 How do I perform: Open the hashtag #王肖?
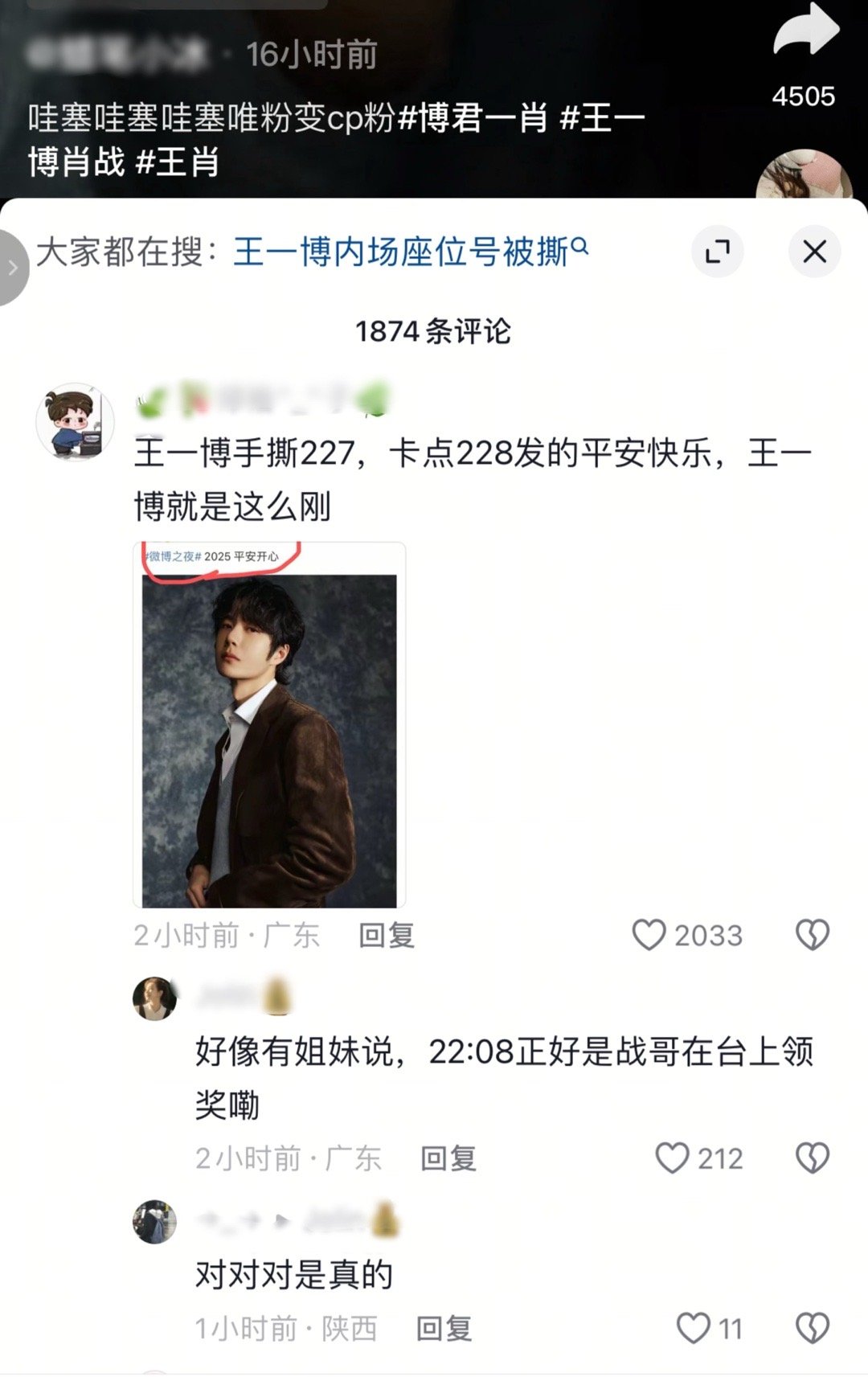tap(178, 162)
